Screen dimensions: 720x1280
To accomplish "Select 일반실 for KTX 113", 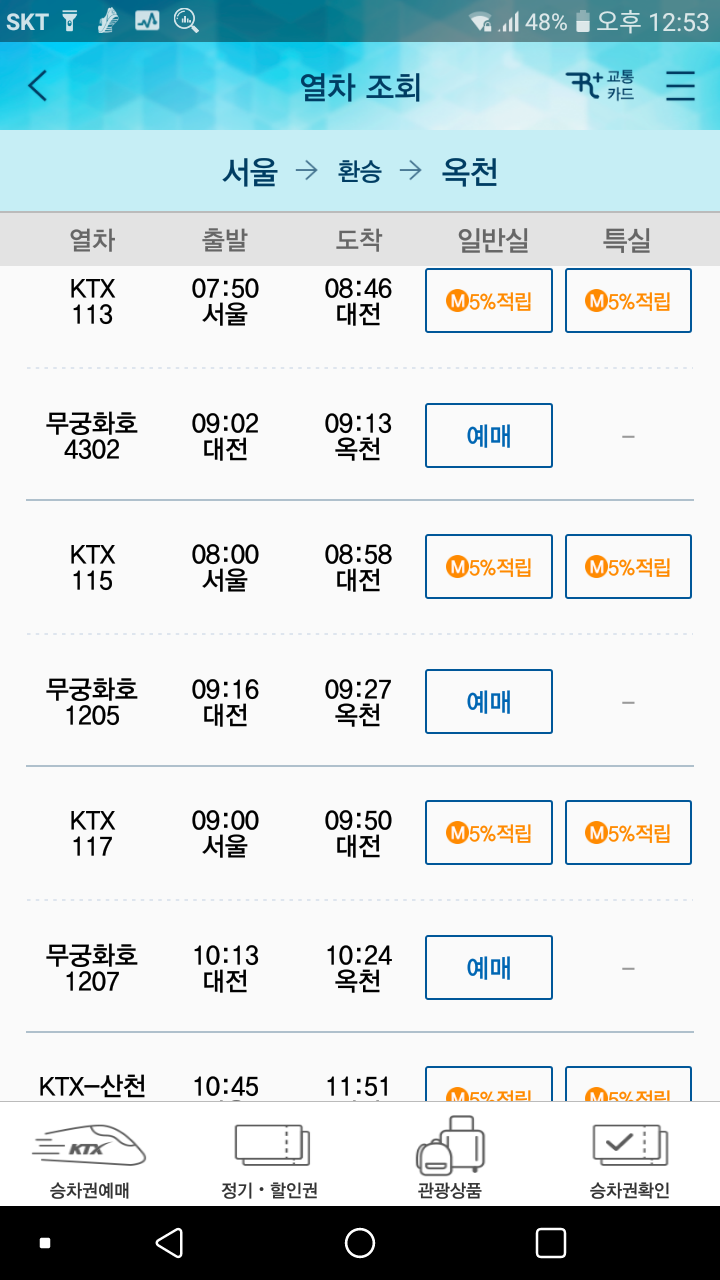I will [x=489, y=301].
